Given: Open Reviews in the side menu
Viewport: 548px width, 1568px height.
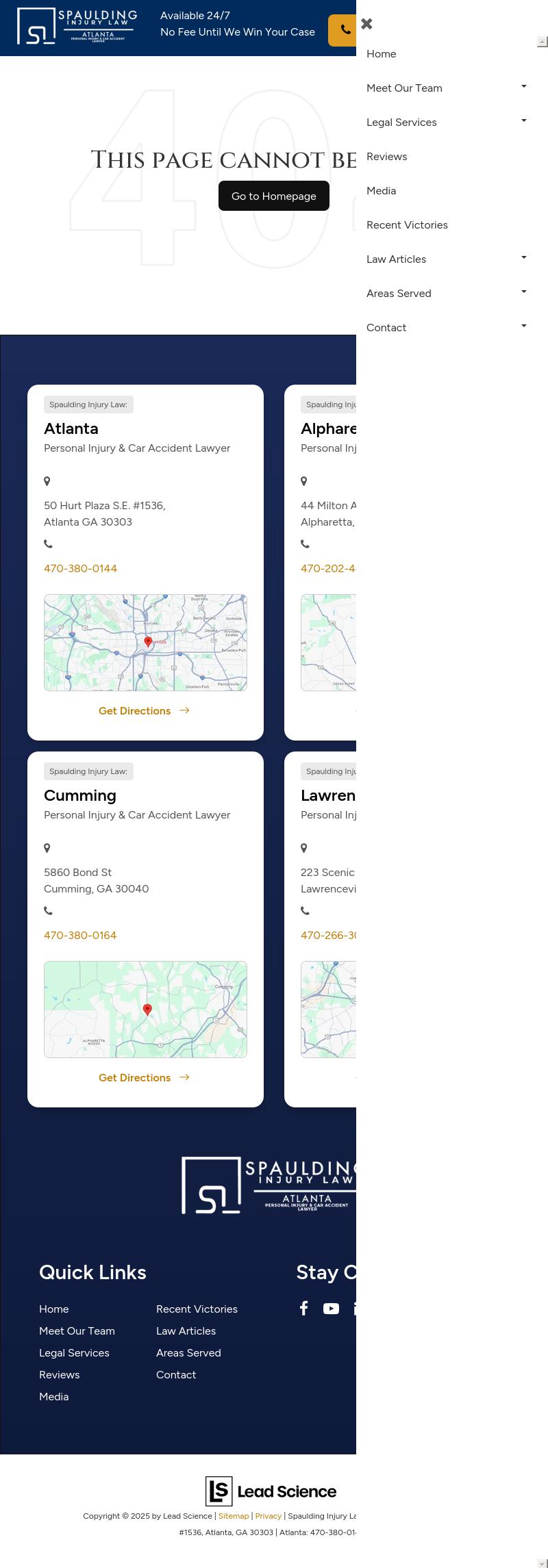Looking at the screenshot, I should coord(386,157).
